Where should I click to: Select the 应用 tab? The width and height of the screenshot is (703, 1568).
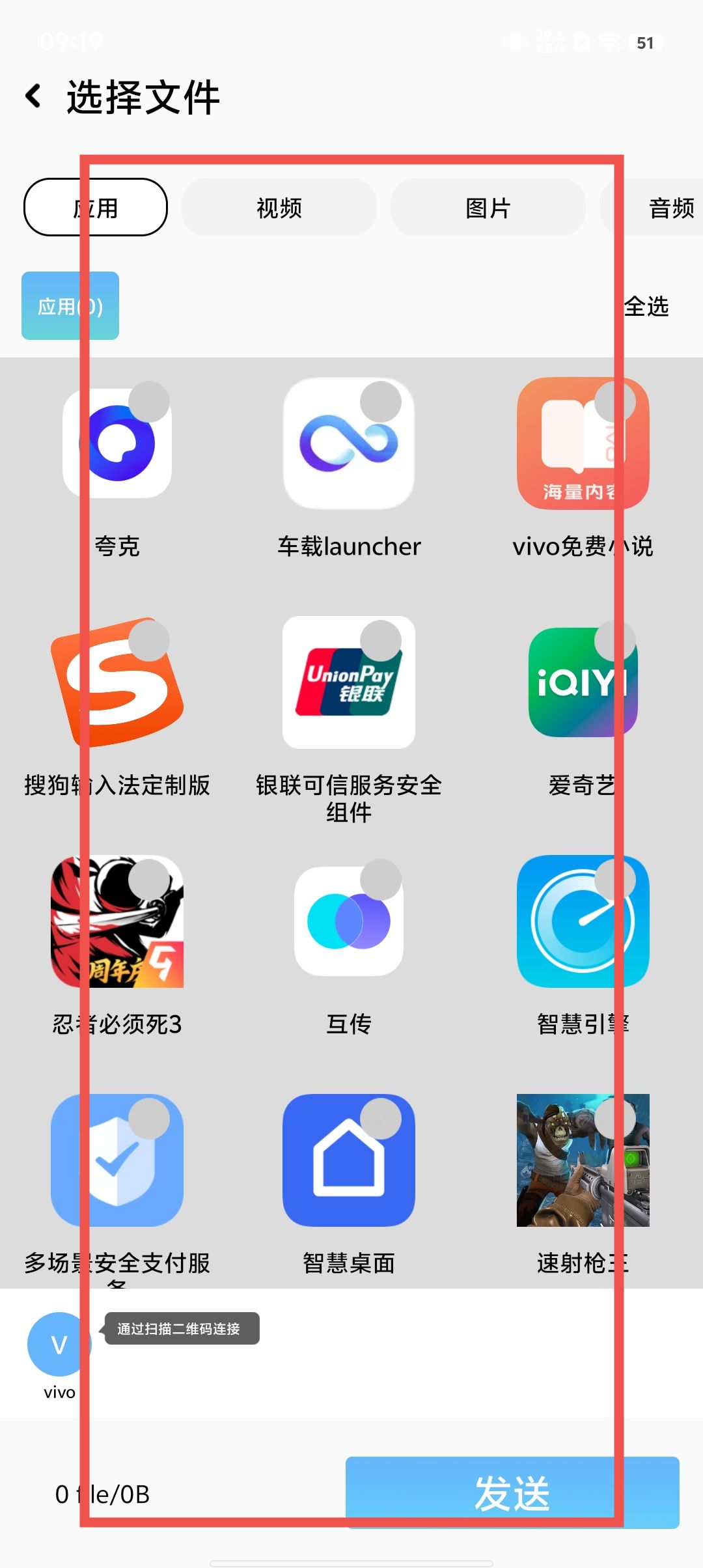96,208
